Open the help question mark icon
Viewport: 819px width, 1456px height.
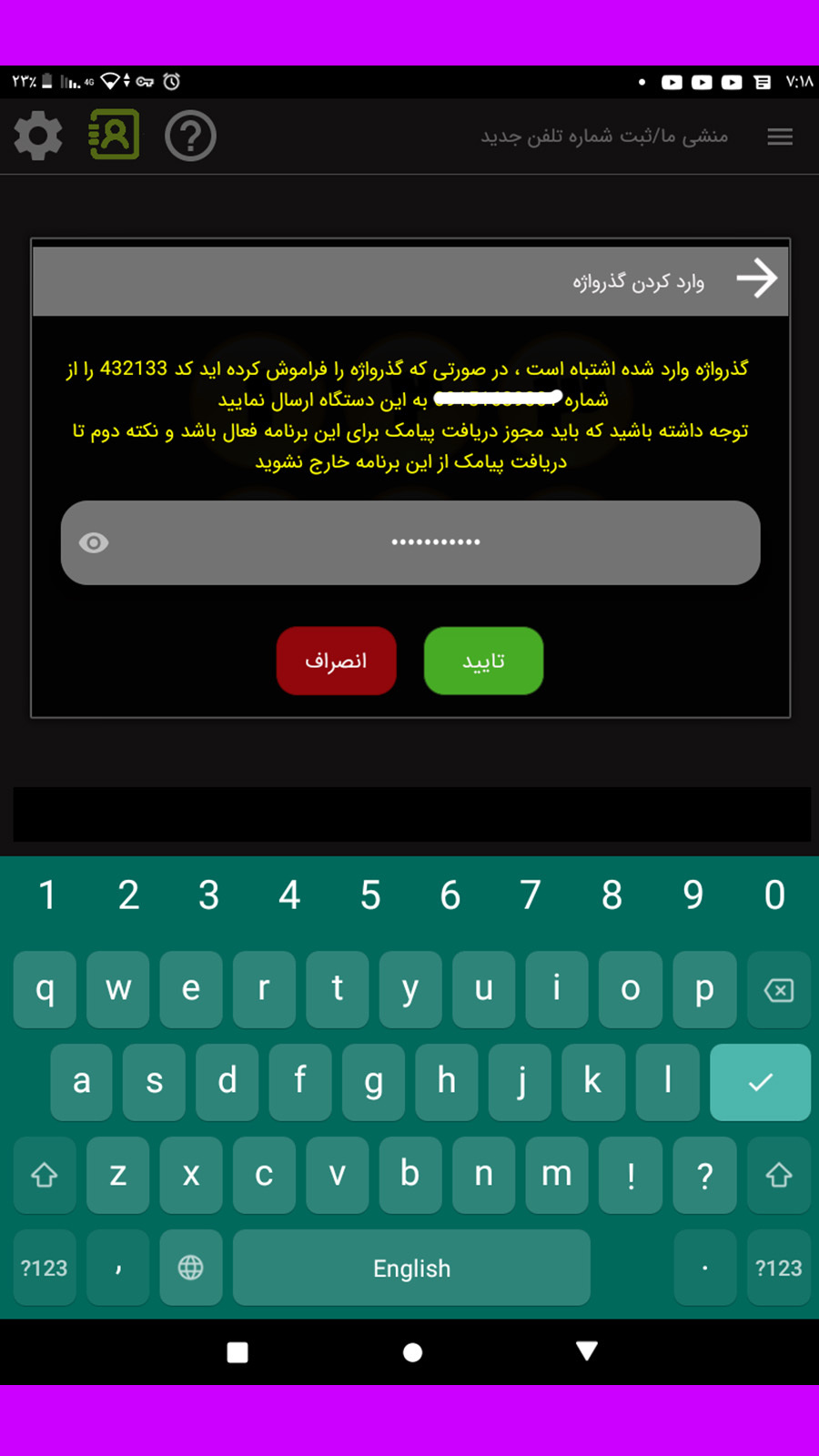(190, 136)
